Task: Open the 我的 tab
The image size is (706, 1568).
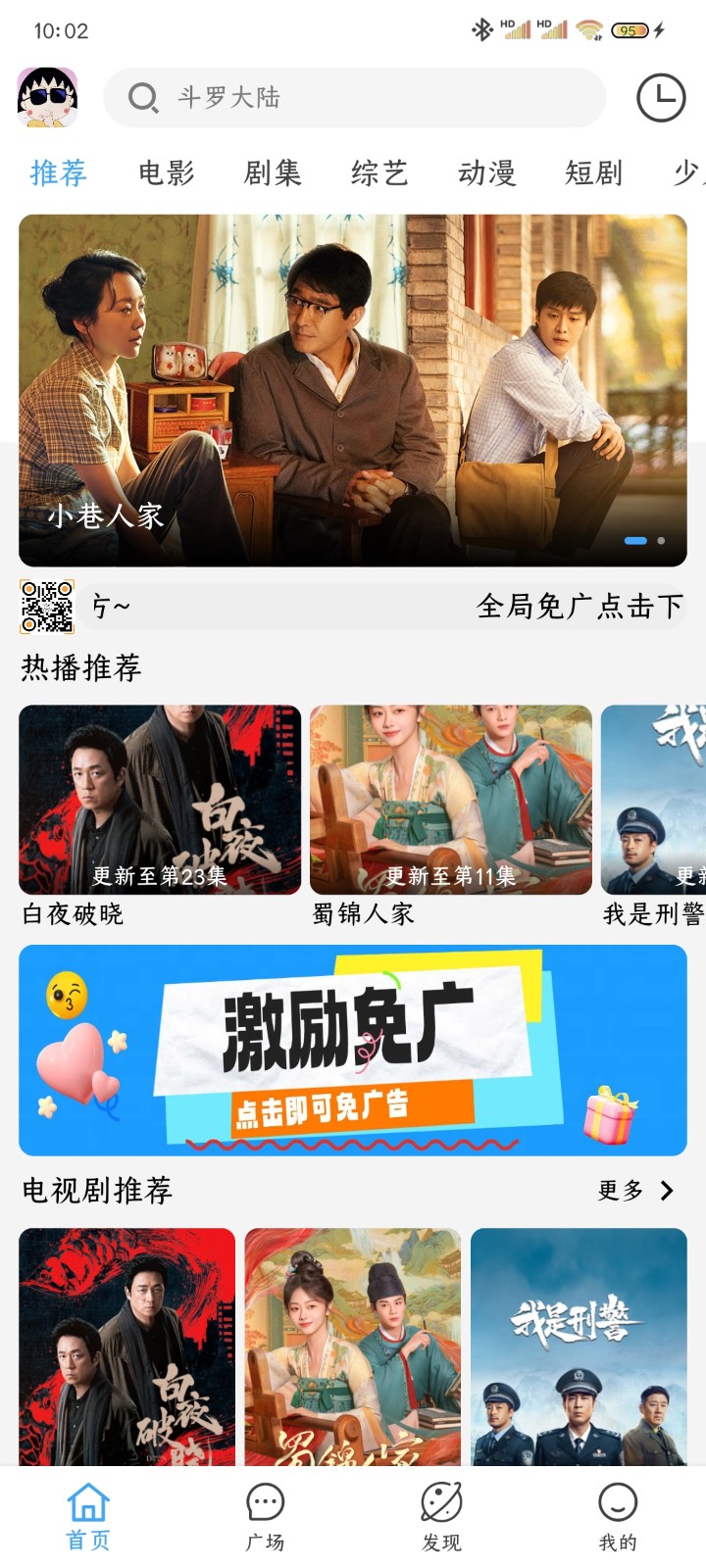Action: (x=618, y=1515)
